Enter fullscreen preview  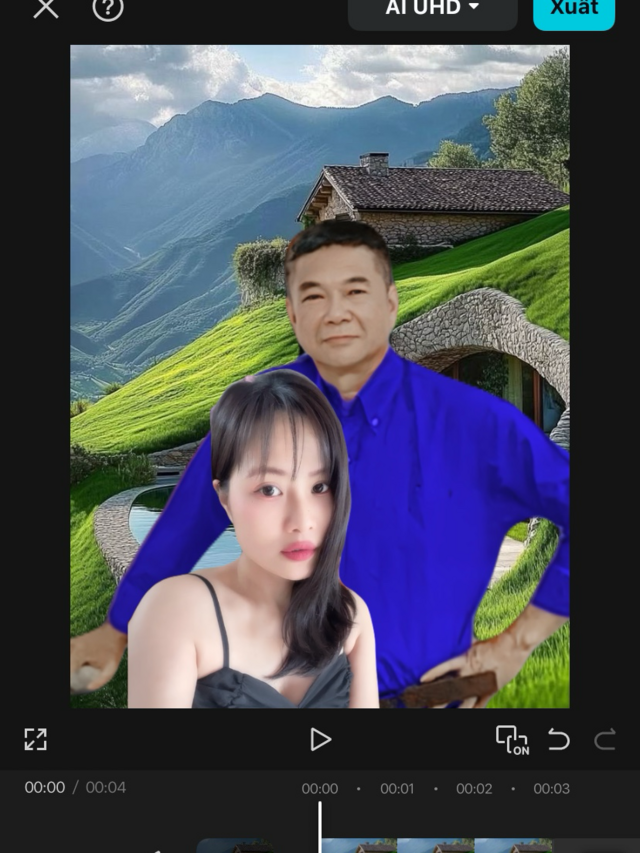click(36, 740)
